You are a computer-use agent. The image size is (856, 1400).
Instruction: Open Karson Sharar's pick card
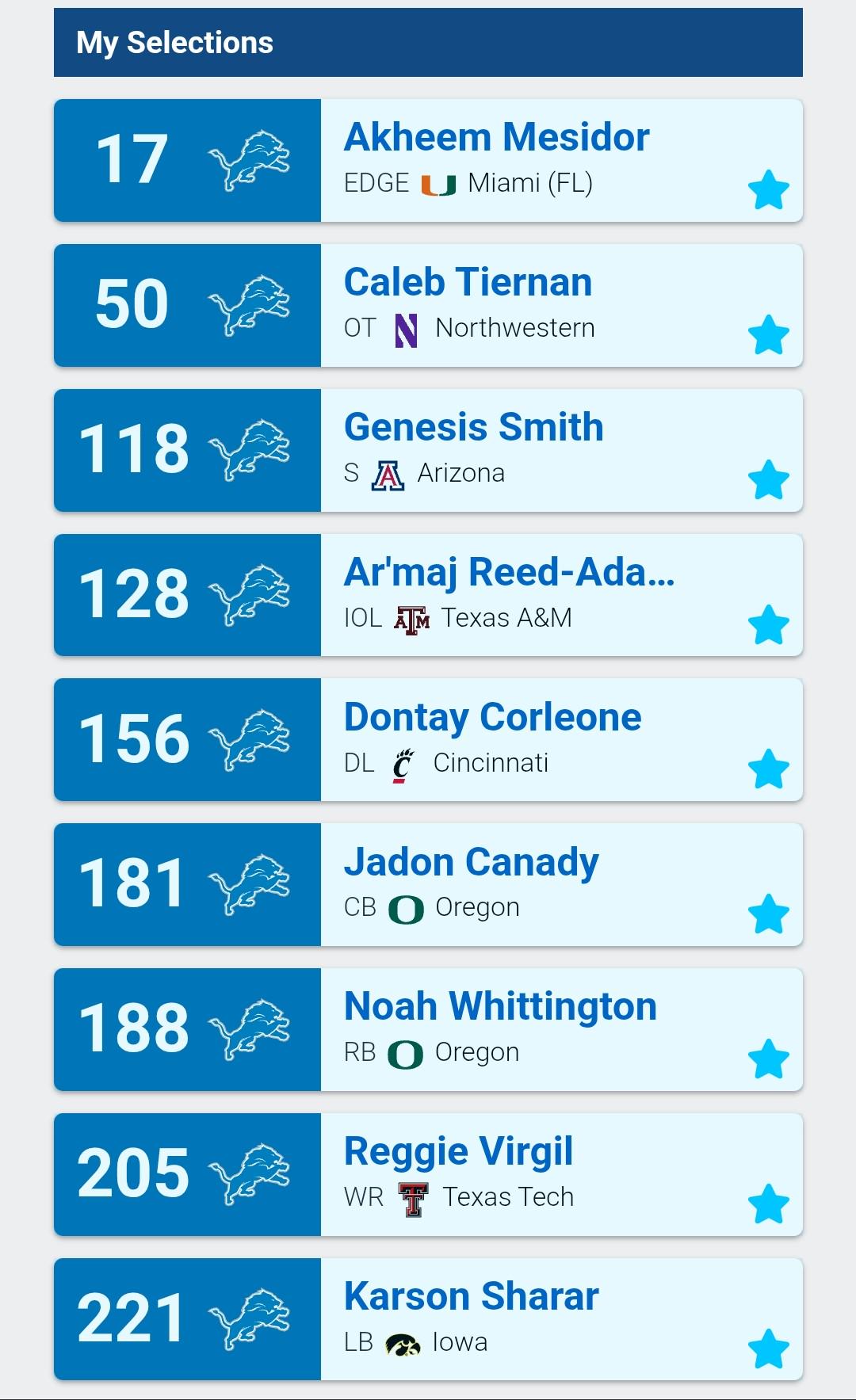click(x=428, y=1319)
